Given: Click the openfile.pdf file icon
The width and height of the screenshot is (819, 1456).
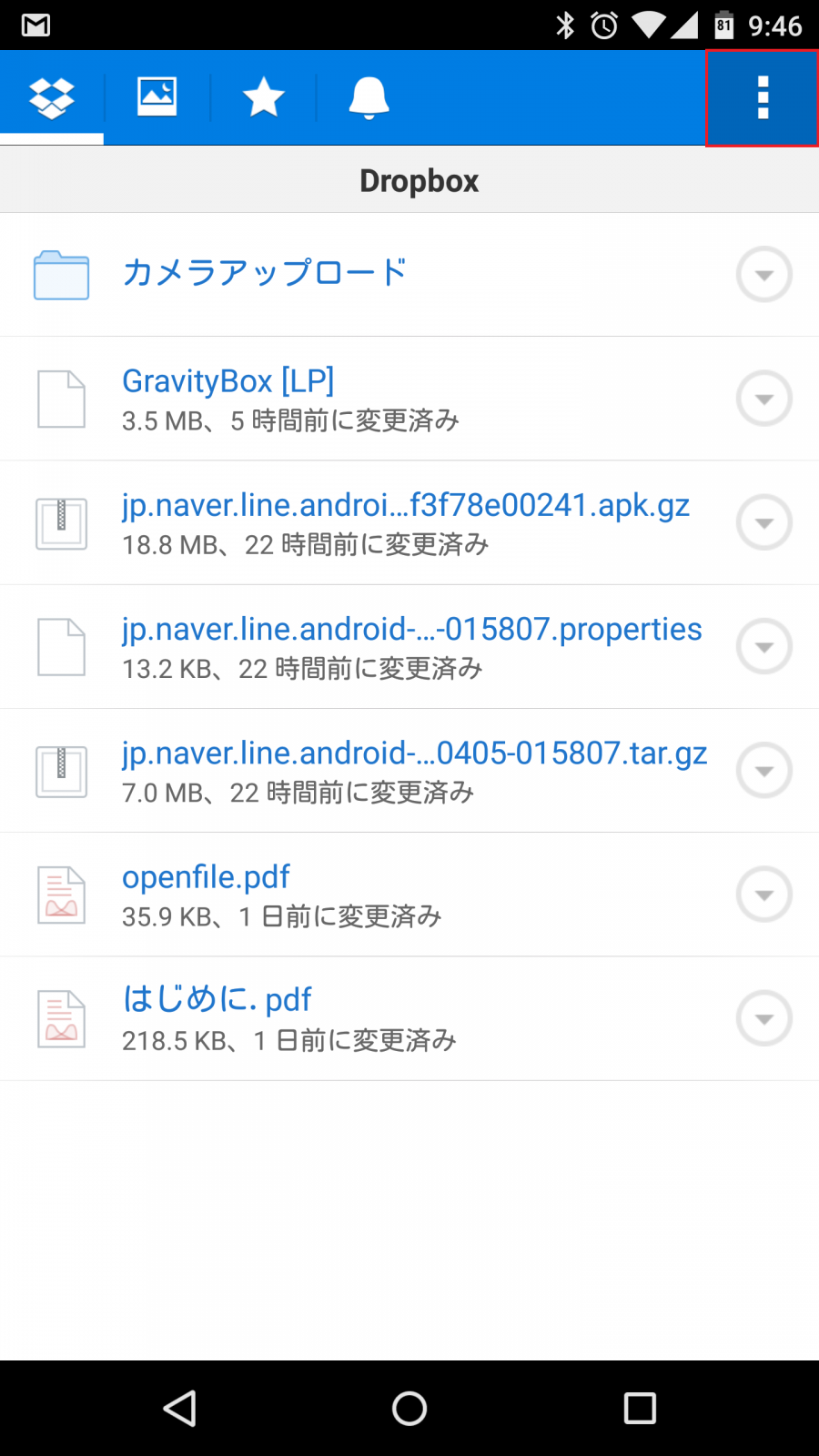Looking at the screenshot, I should (x=60, y=895).
